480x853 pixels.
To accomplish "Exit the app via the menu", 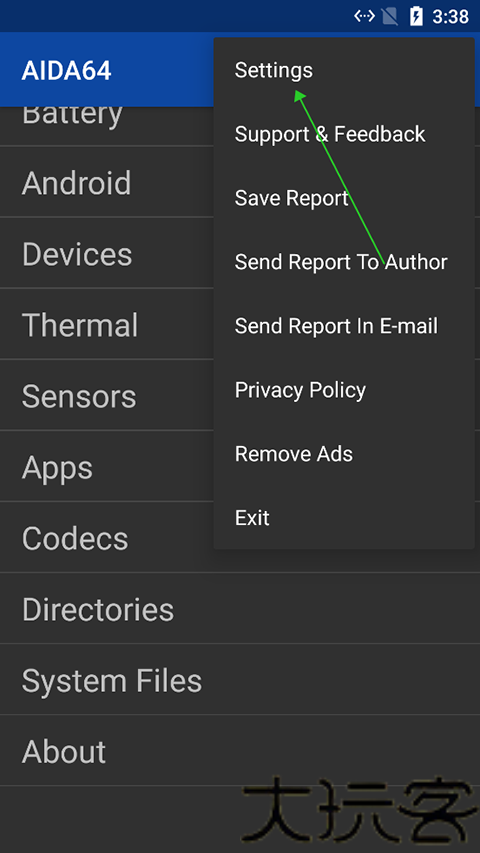I will [344, 518].
